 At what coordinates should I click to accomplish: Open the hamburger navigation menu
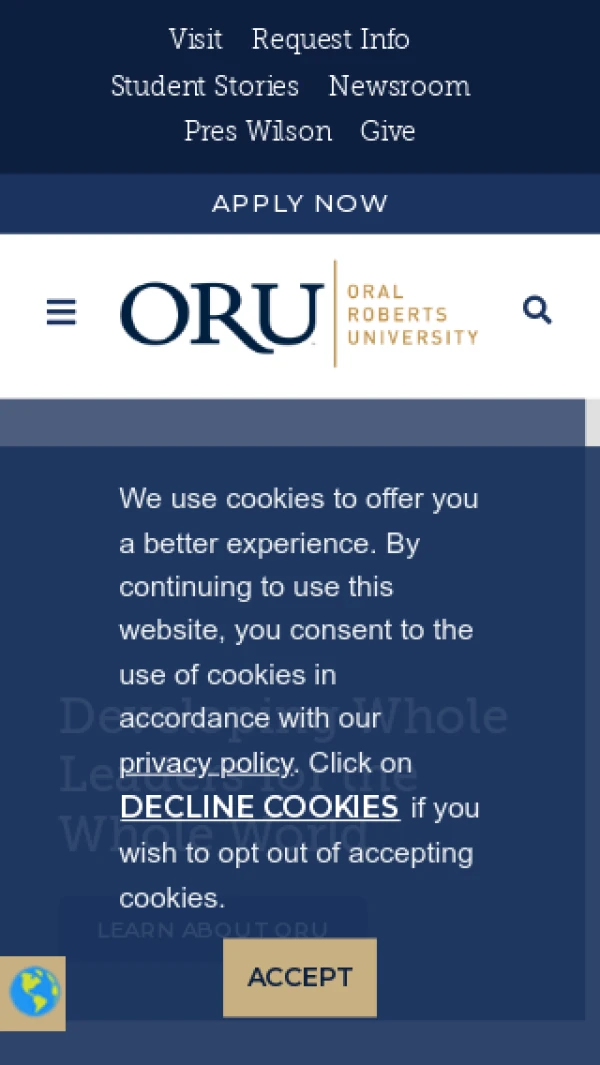[61, 313]
